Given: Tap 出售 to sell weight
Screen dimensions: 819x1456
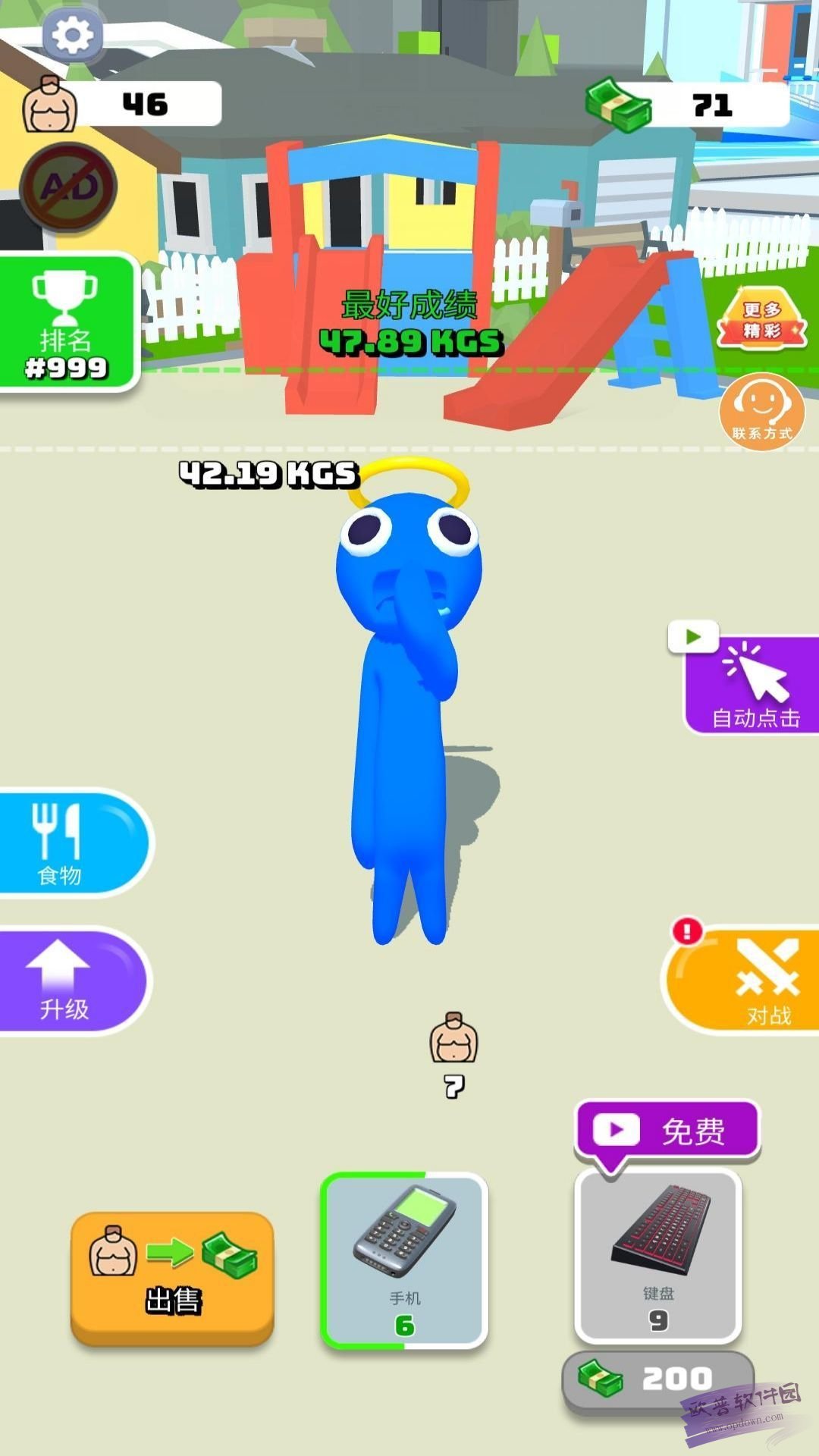Looking at the screenshot, I should (172, 1277).
